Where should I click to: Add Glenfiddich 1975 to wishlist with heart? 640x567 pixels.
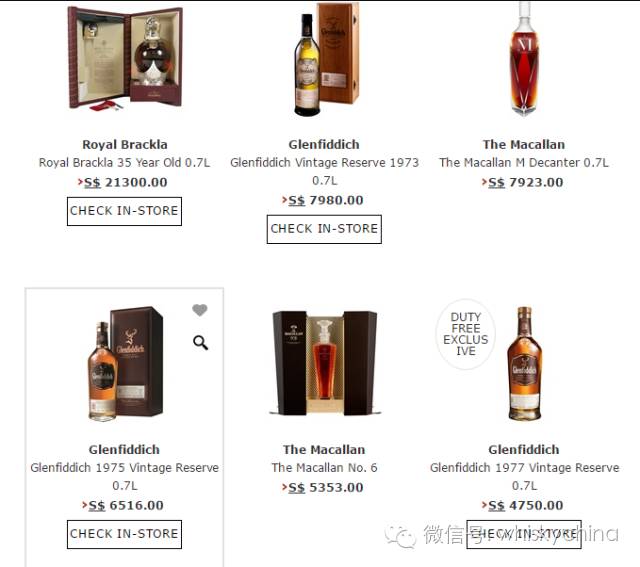[200, 311]
